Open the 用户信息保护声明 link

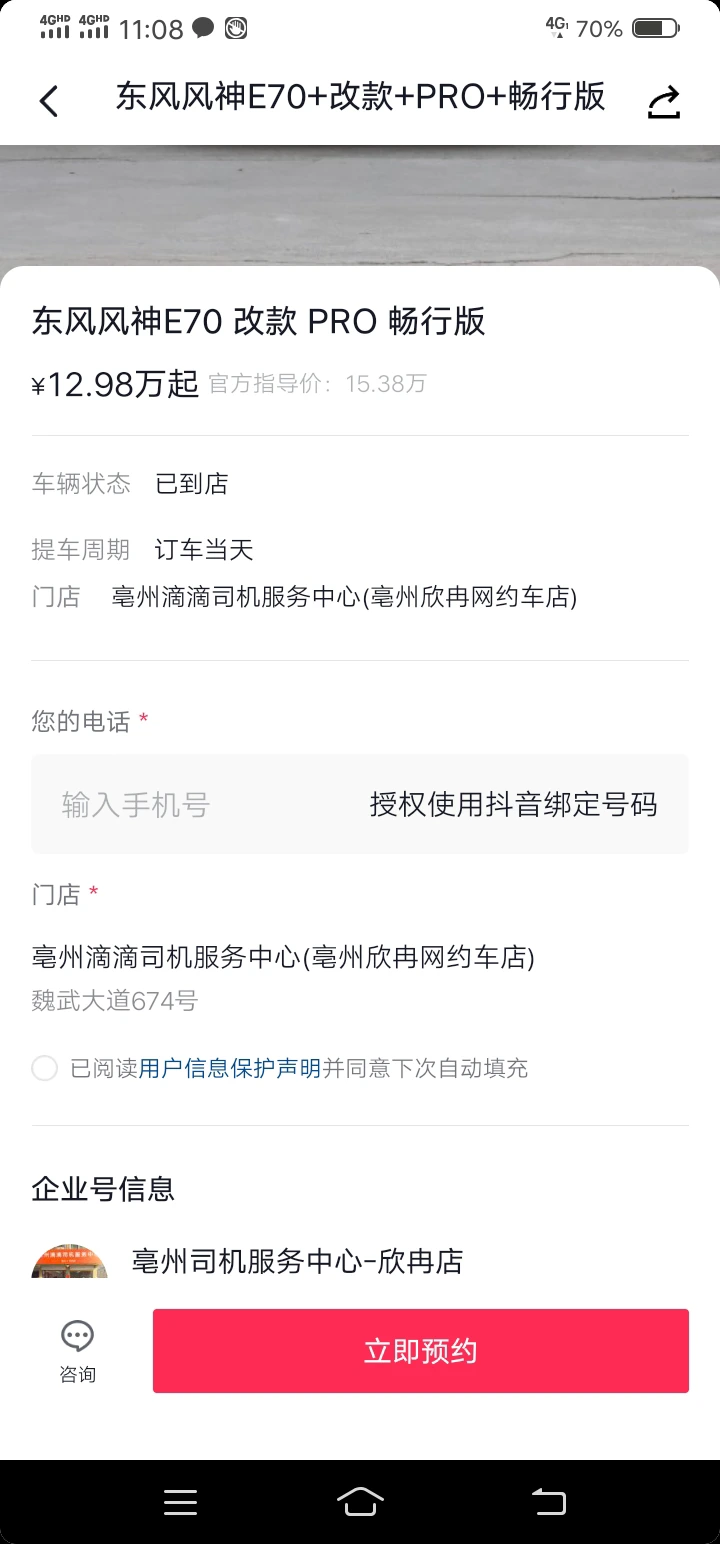click(x=230, y=1068)
